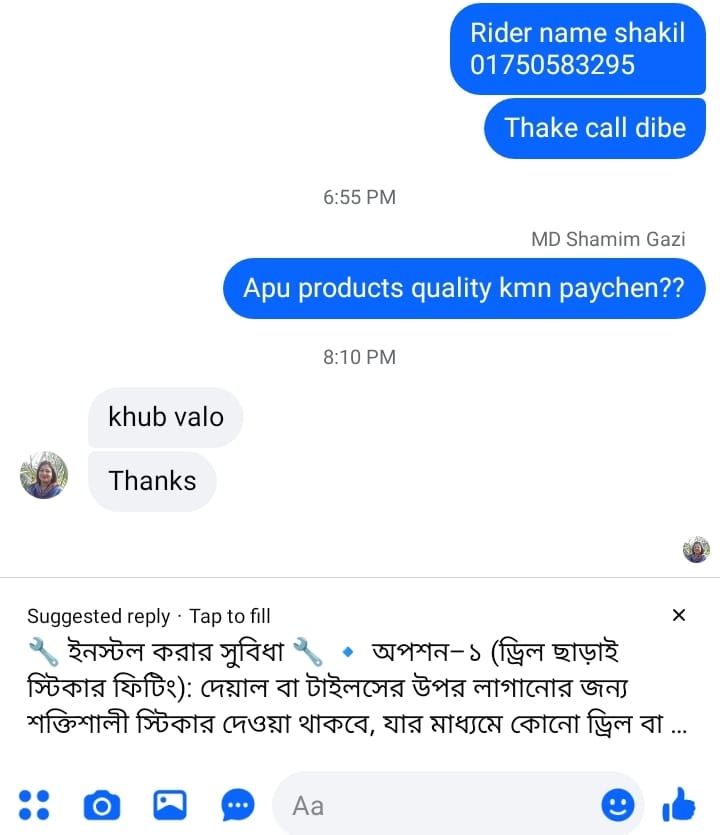Tap the suggested reply to fill it

click(x=350, y=688)
